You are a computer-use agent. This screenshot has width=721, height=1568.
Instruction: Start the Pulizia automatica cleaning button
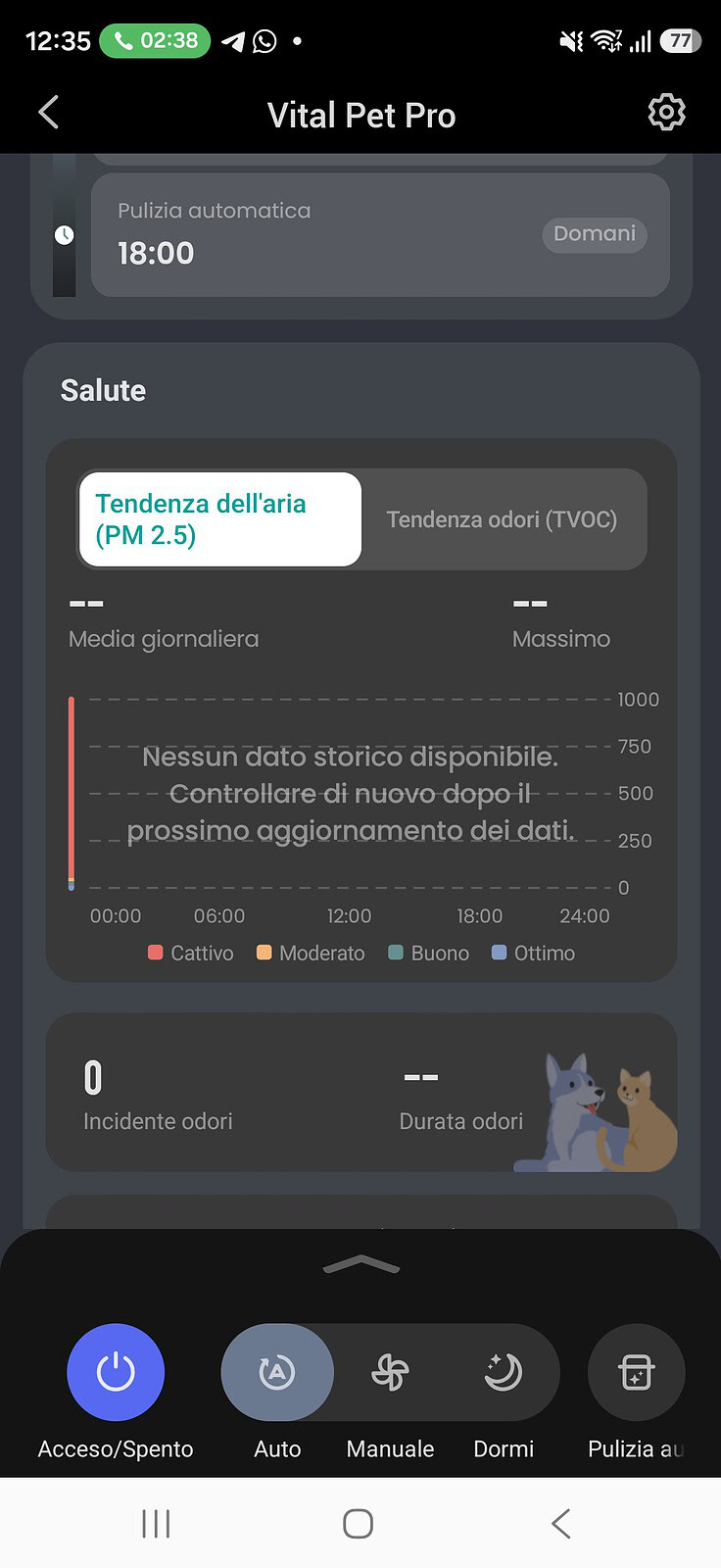coord(636,1372)
